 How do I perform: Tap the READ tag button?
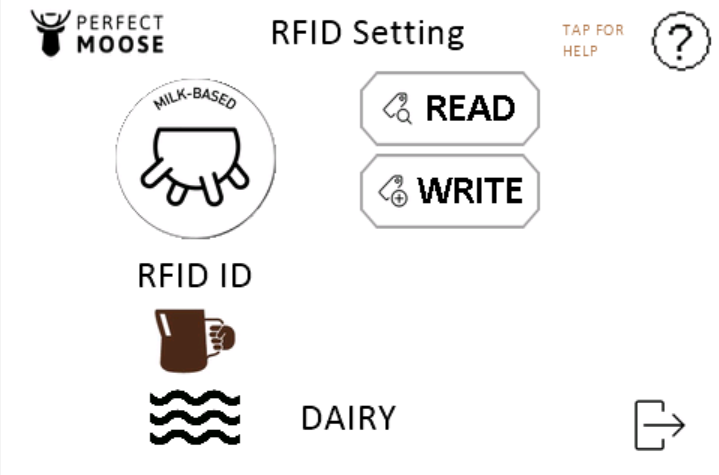tap(449, 108)
